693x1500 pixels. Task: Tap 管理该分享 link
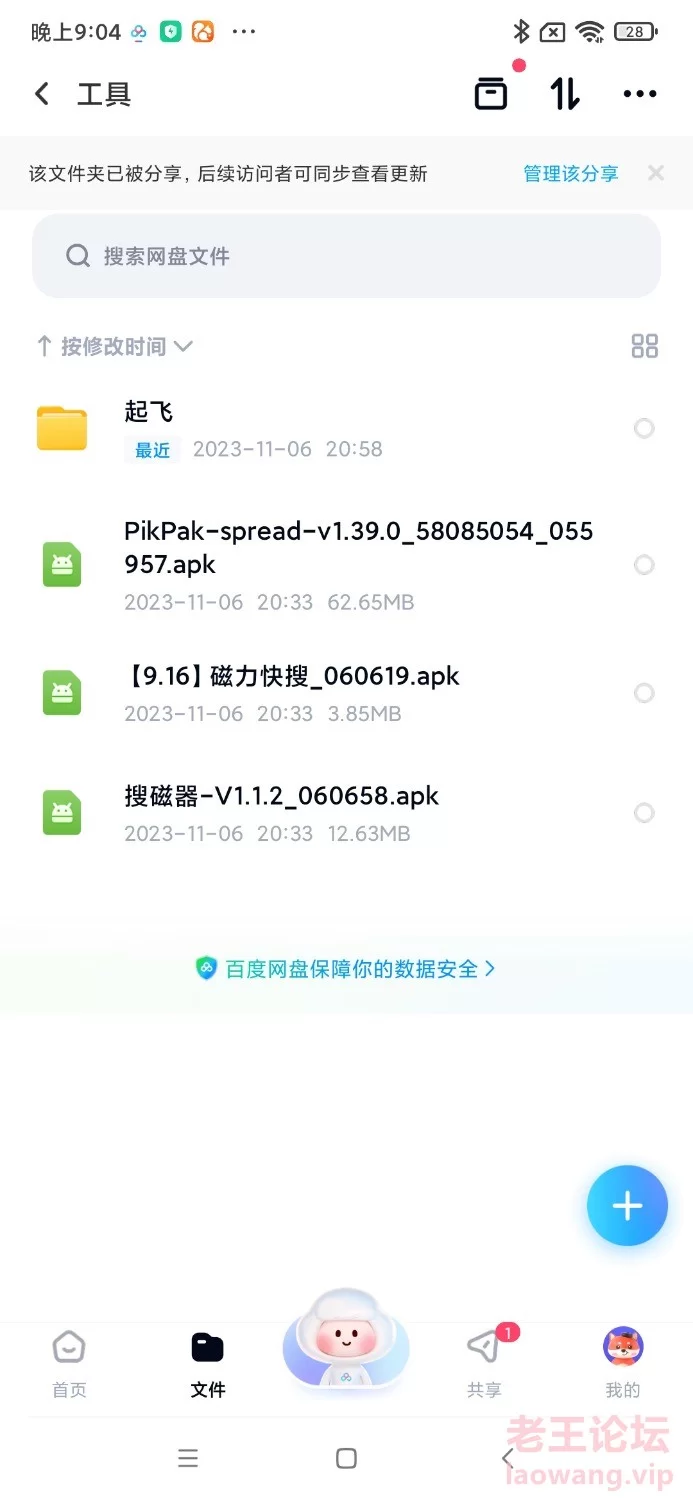[571, 174]
